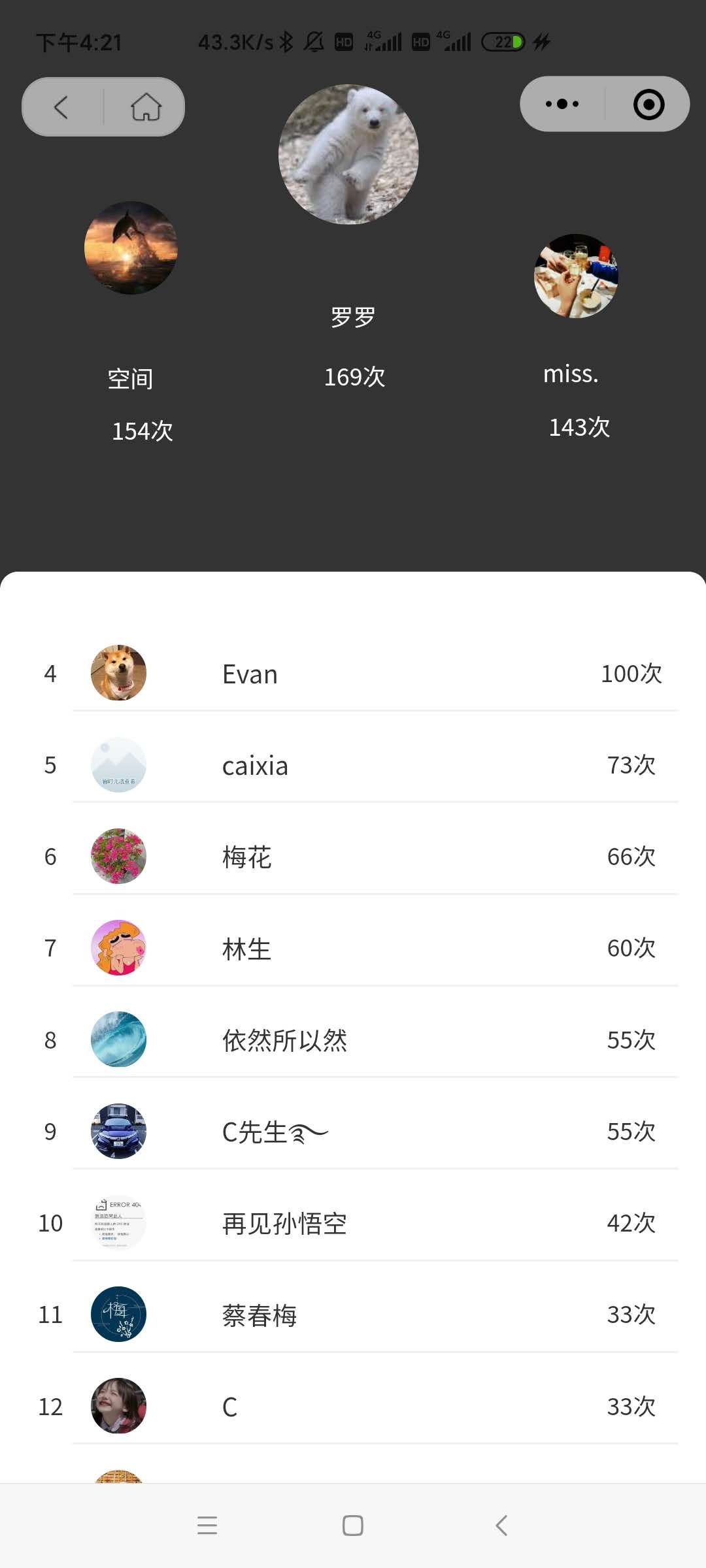This screenshot has width=706, height=1568.
Task: Go to the phone's home screen
Action: click(x=353, y=1525)
